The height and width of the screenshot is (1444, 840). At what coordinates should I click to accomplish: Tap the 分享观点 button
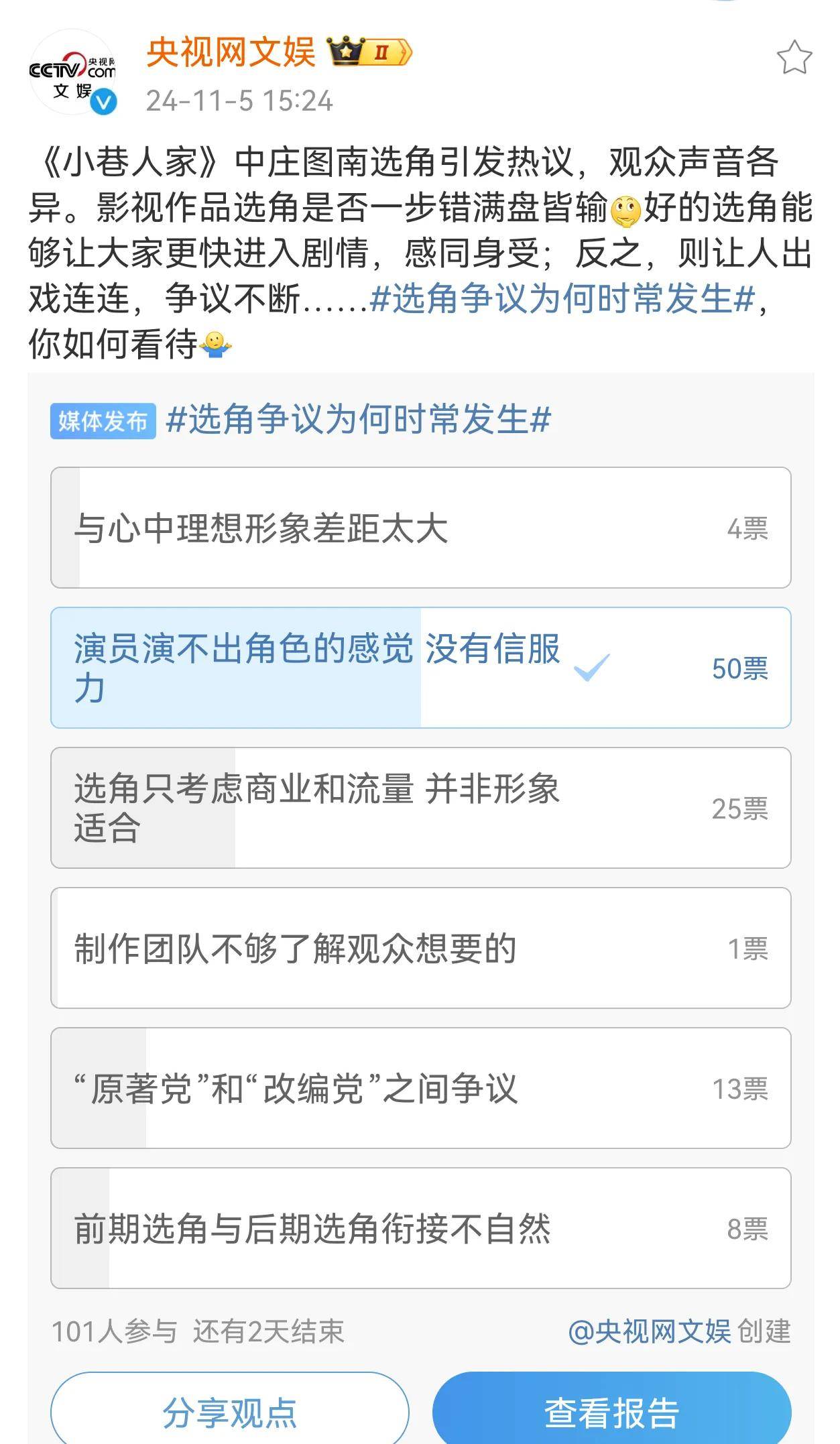[x=229, y=1412]
